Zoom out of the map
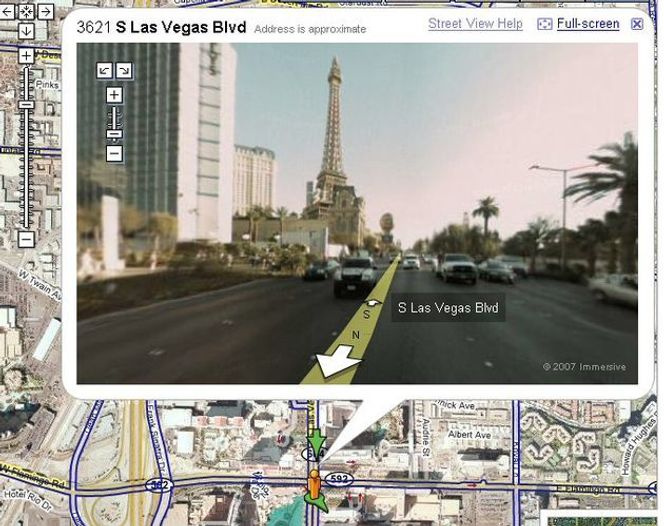 coord(26,239)
